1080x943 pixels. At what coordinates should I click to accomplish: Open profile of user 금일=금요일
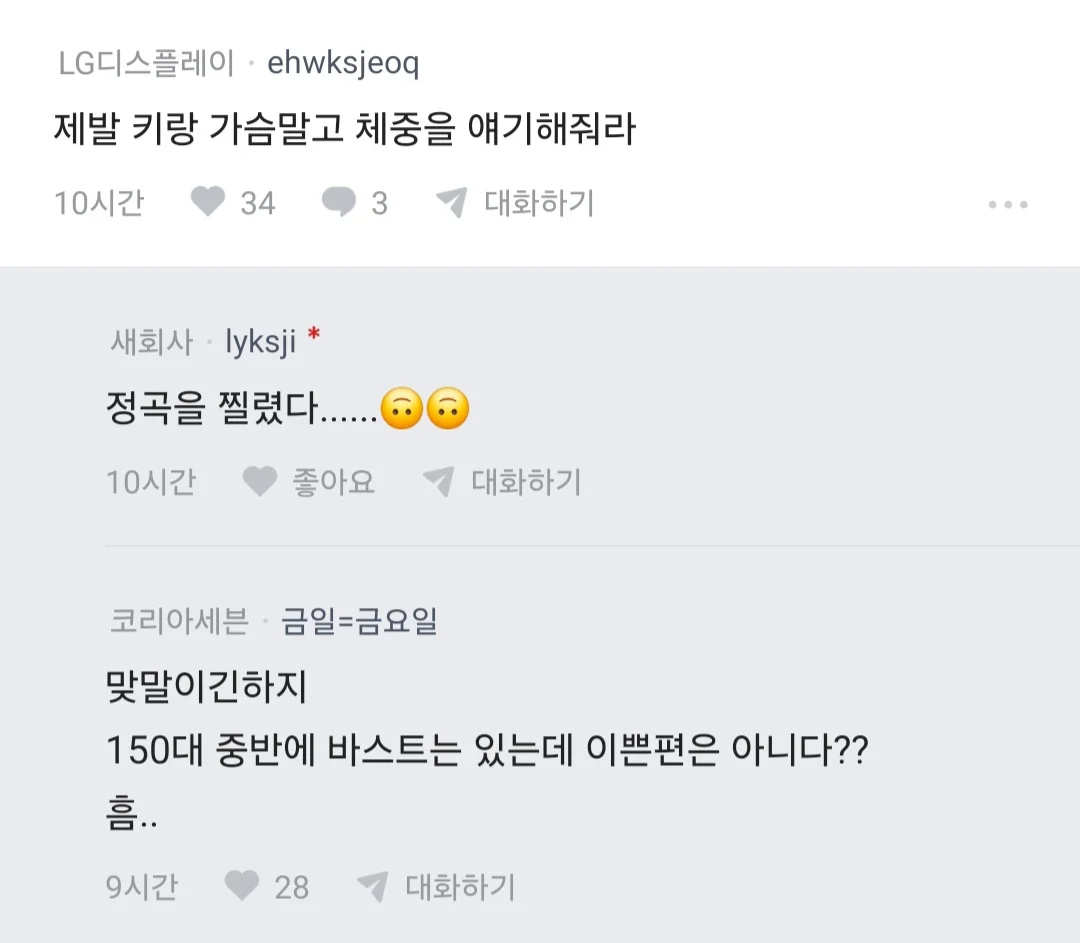coord(359,622)
